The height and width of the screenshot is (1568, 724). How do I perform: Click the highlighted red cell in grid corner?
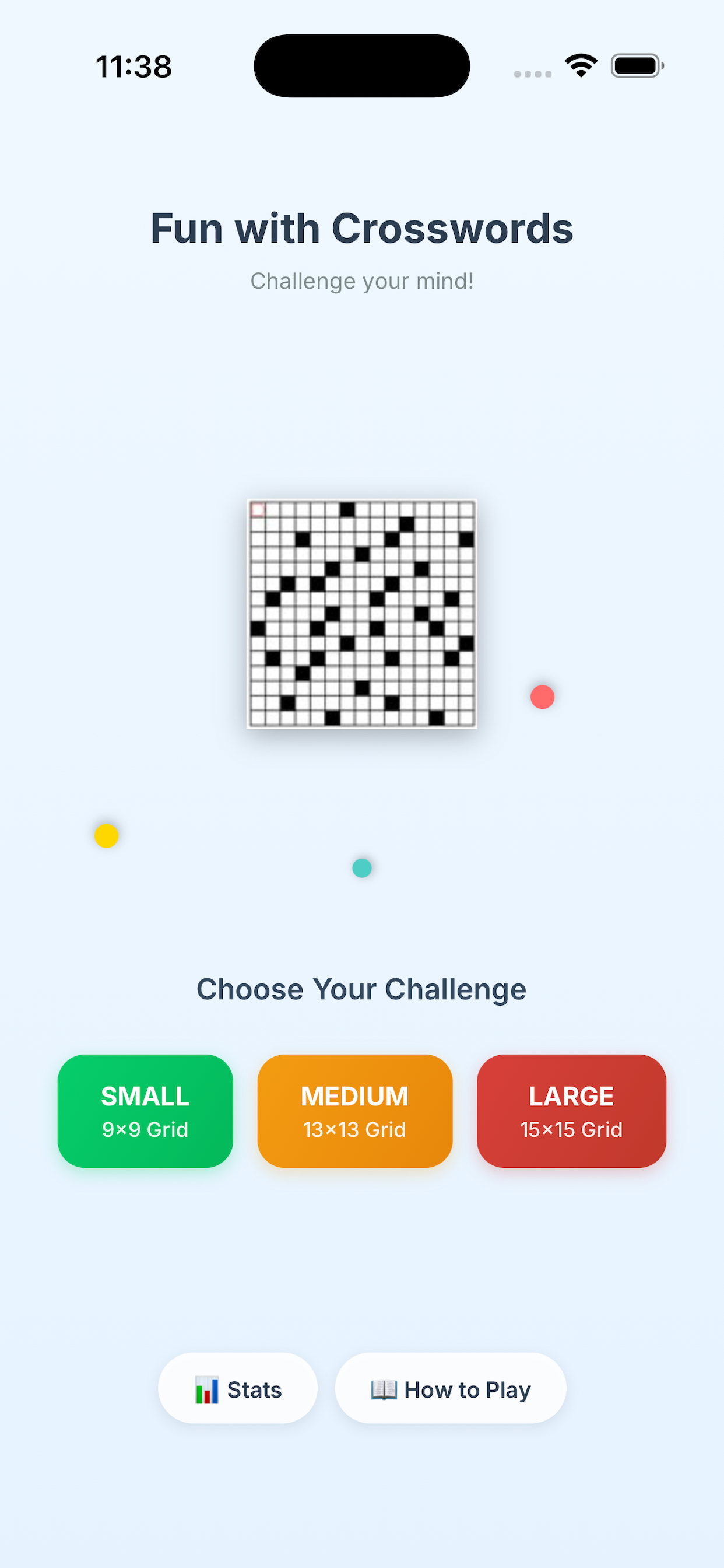258,509
